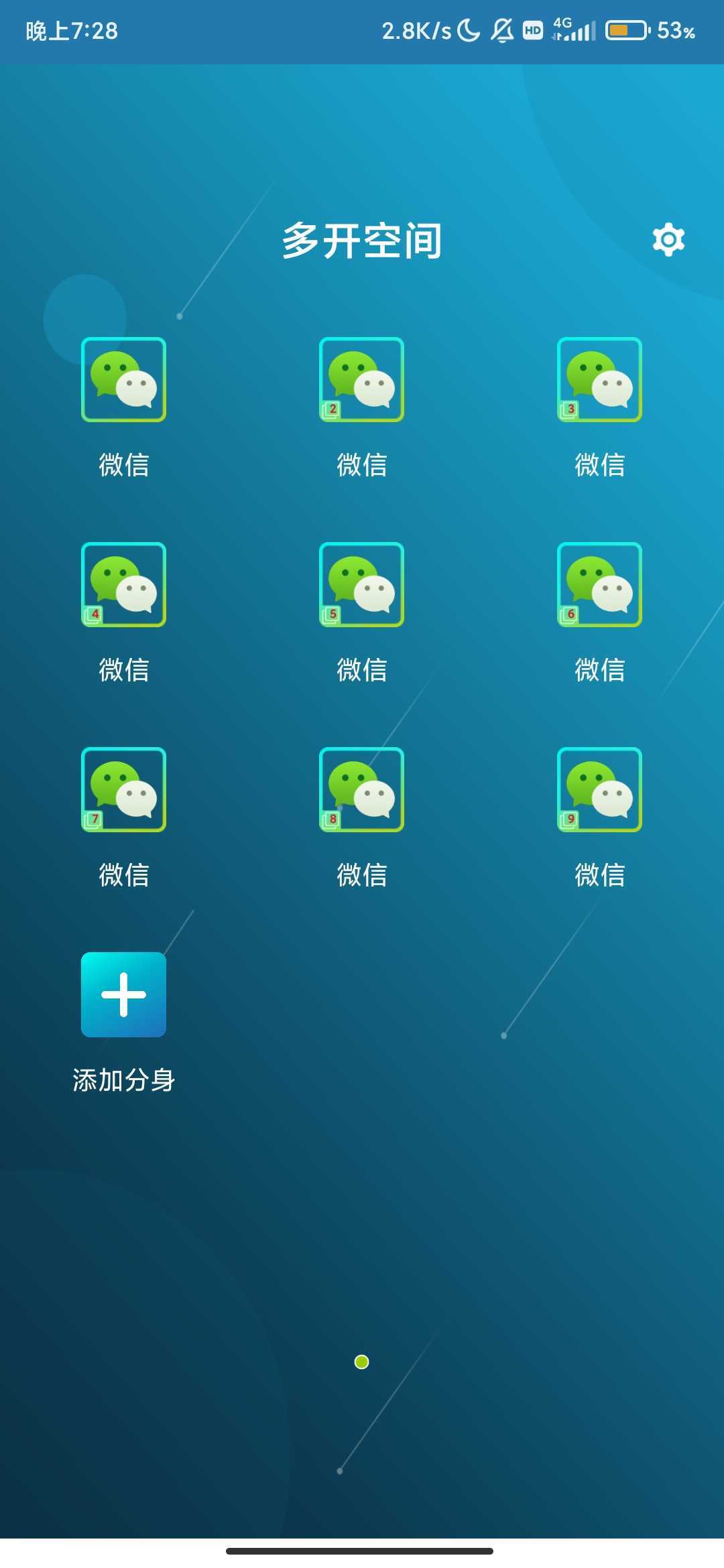Open WeChat clone with badge 3
Viewport: 724px width, 1568px height.
pos(601,381)
